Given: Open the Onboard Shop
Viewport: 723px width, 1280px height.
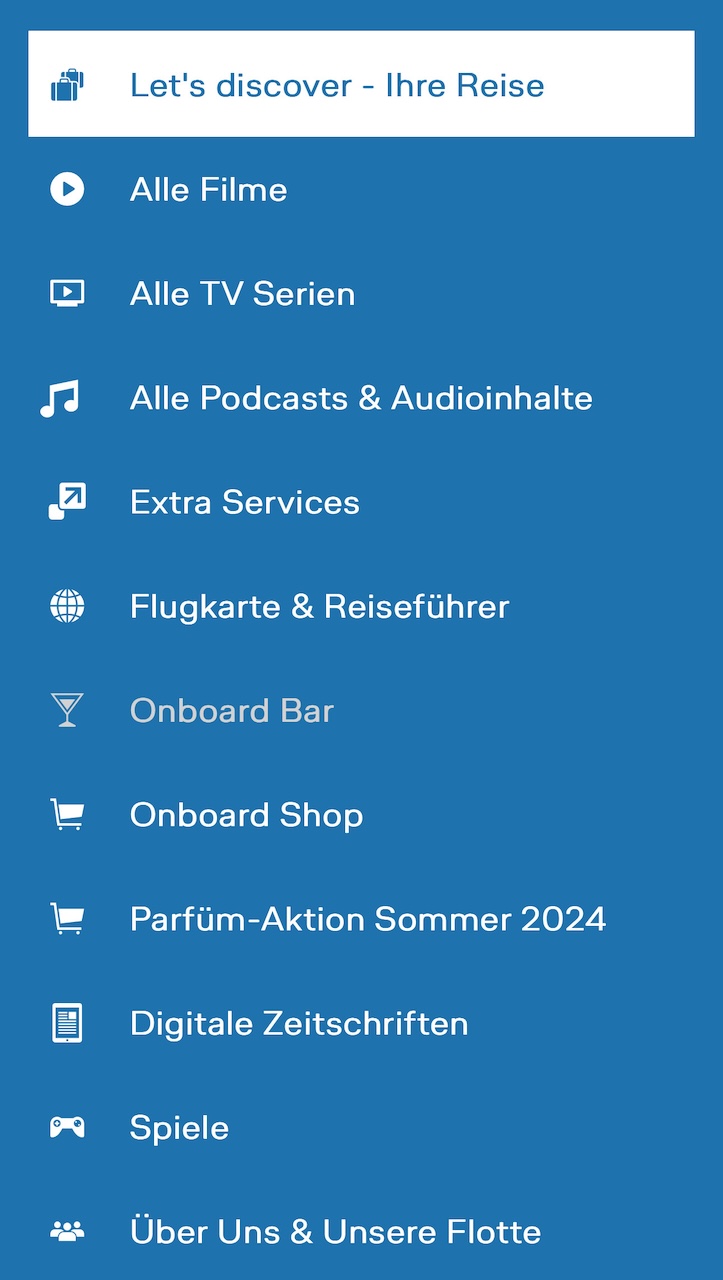Looking at the screenshot, I should 246,815.
